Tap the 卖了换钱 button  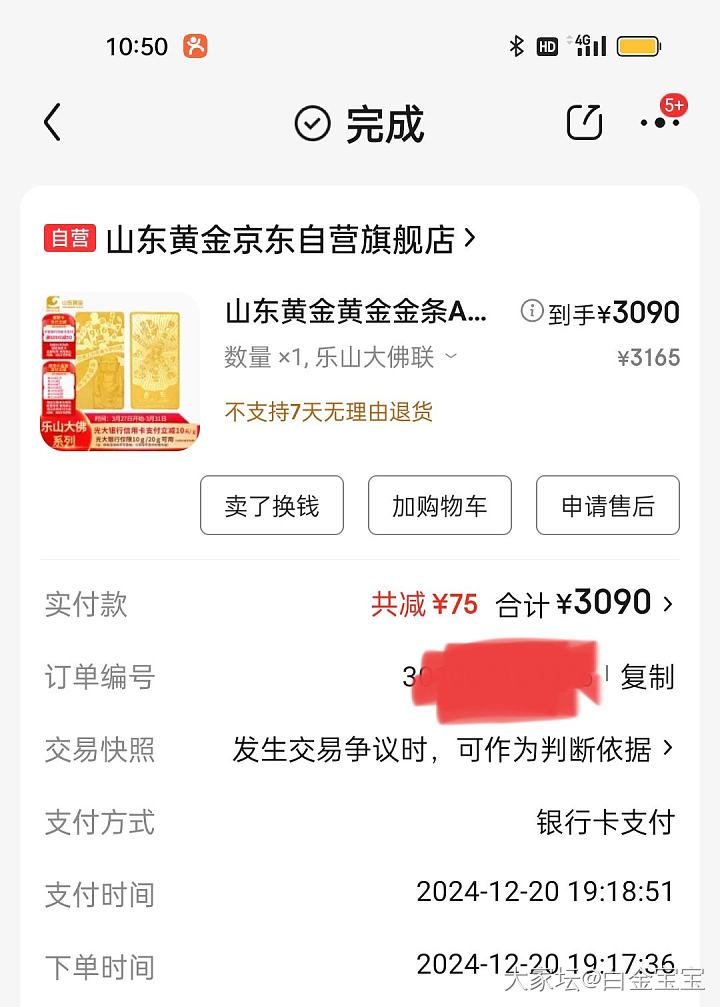[272, 505]
